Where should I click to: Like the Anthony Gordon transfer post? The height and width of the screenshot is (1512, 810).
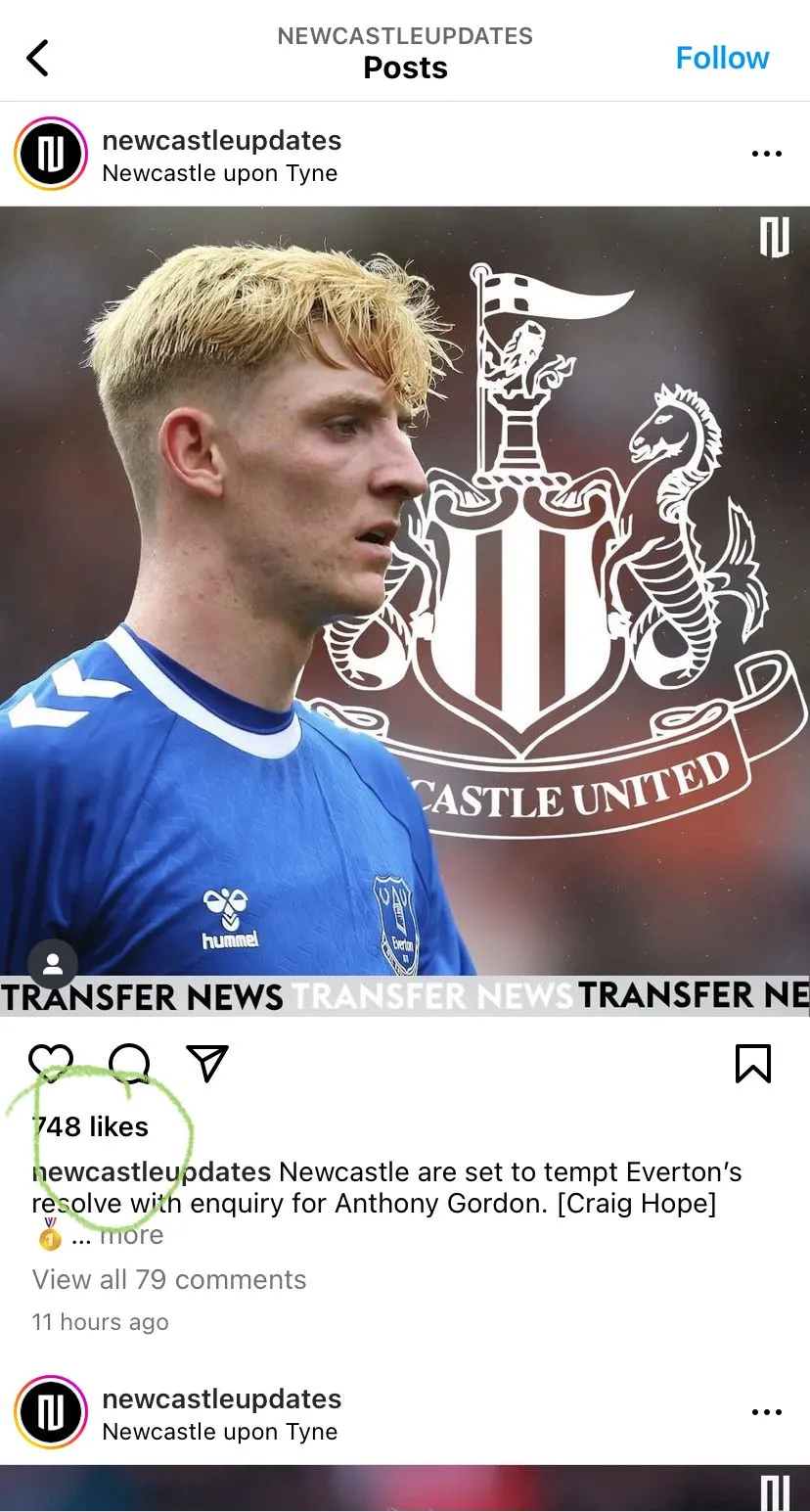coord(51,1062)
